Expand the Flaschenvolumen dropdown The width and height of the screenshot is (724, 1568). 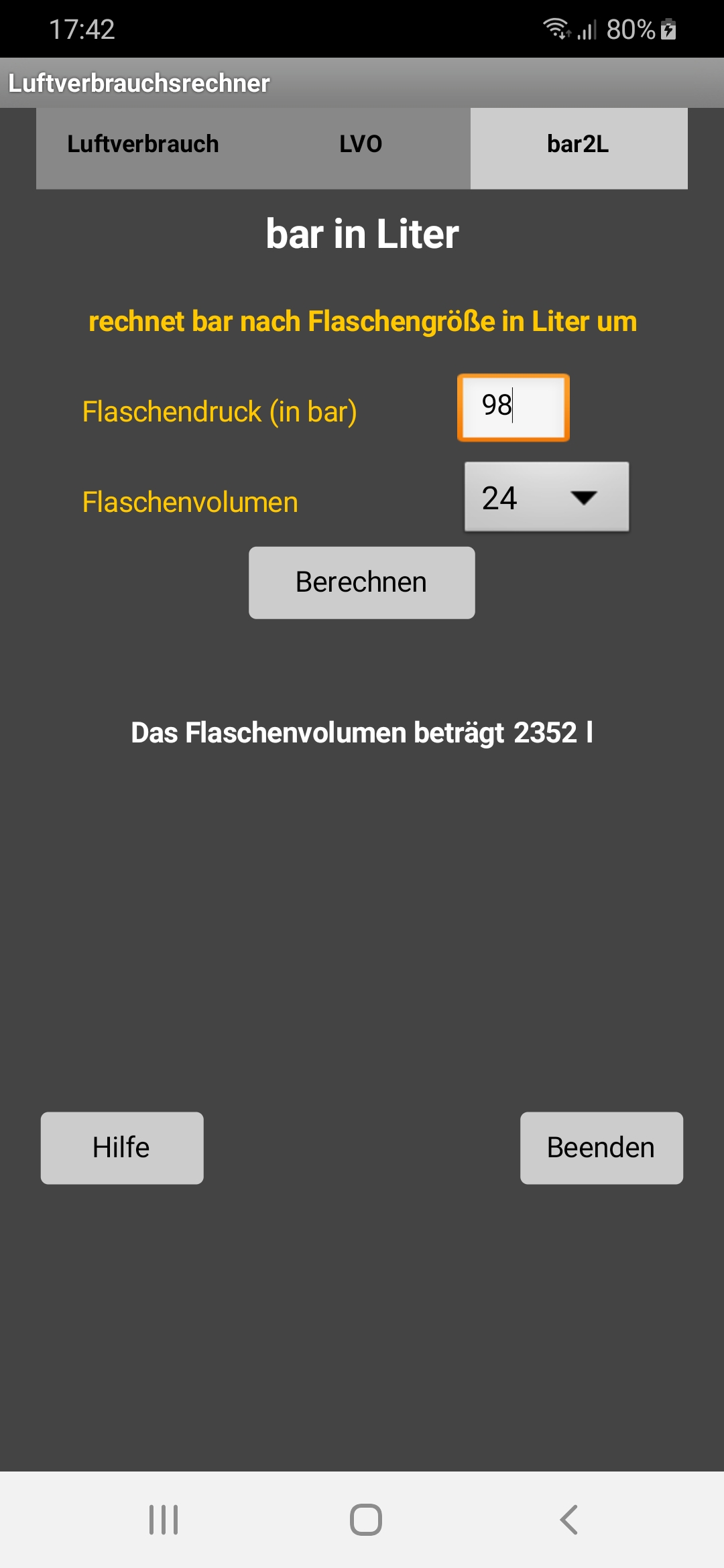pos(546,497)
